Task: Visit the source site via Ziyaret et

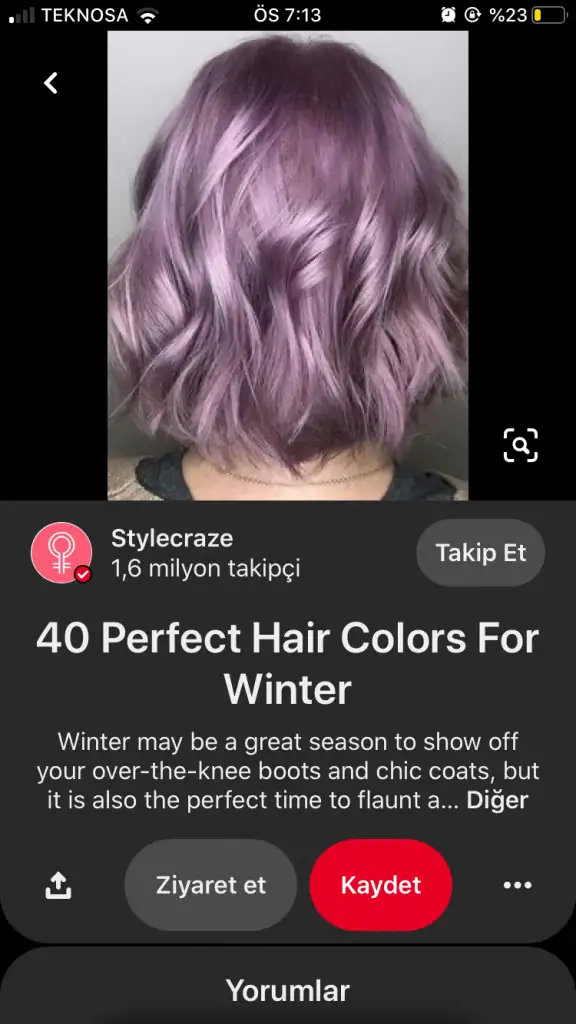Action: tap(210, 885)
